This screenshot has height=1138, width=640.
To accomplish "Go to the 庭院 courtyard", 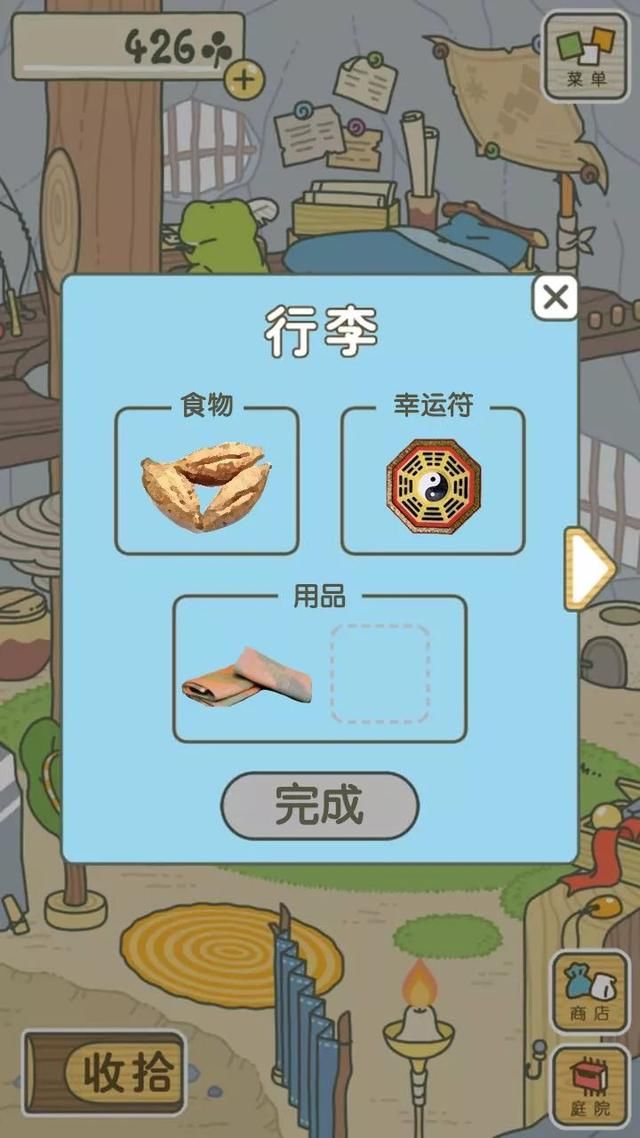I will point(590,1086).
